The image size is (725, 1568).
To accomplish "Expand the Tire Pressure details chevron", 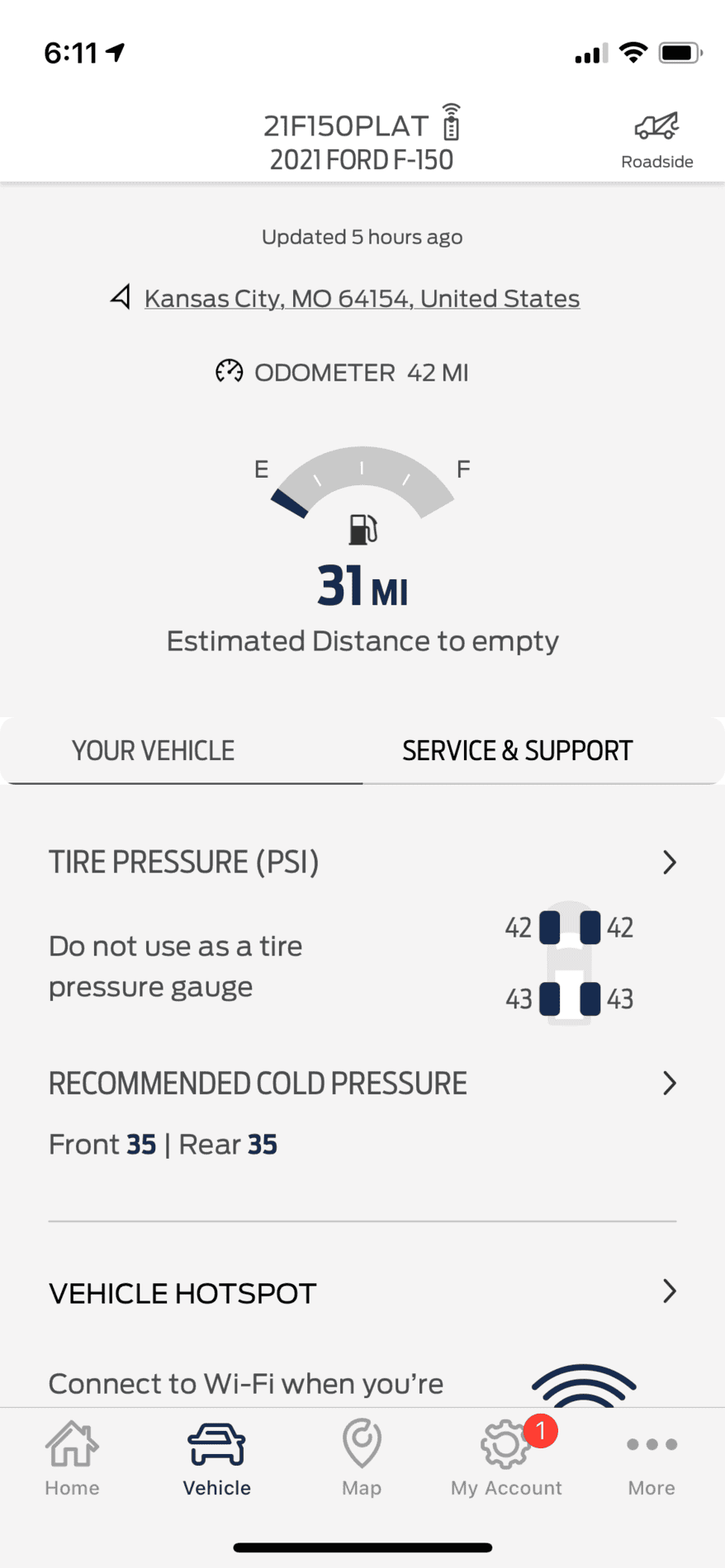I will click(669, 862).
